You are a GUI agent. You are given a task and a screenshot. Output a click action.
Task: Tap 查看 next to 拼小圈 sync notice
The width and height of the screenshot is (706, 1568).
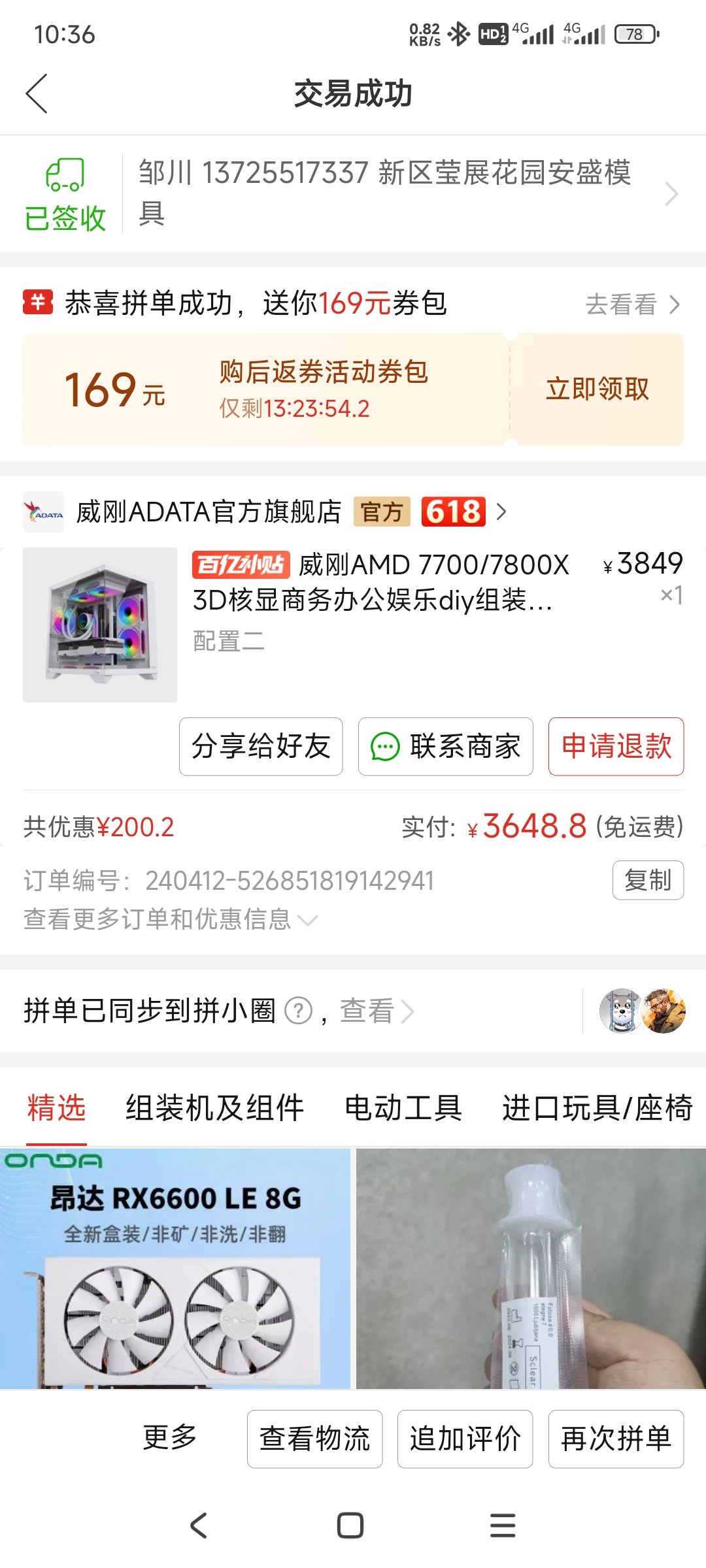pos(377,1011)
